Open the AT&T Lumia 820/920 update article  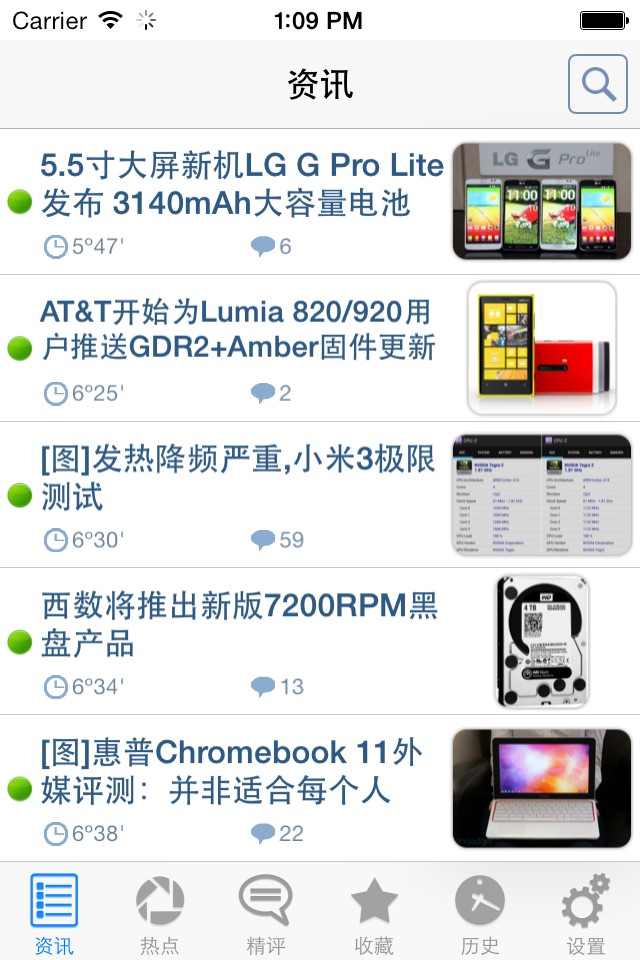(x=238, y=330)
